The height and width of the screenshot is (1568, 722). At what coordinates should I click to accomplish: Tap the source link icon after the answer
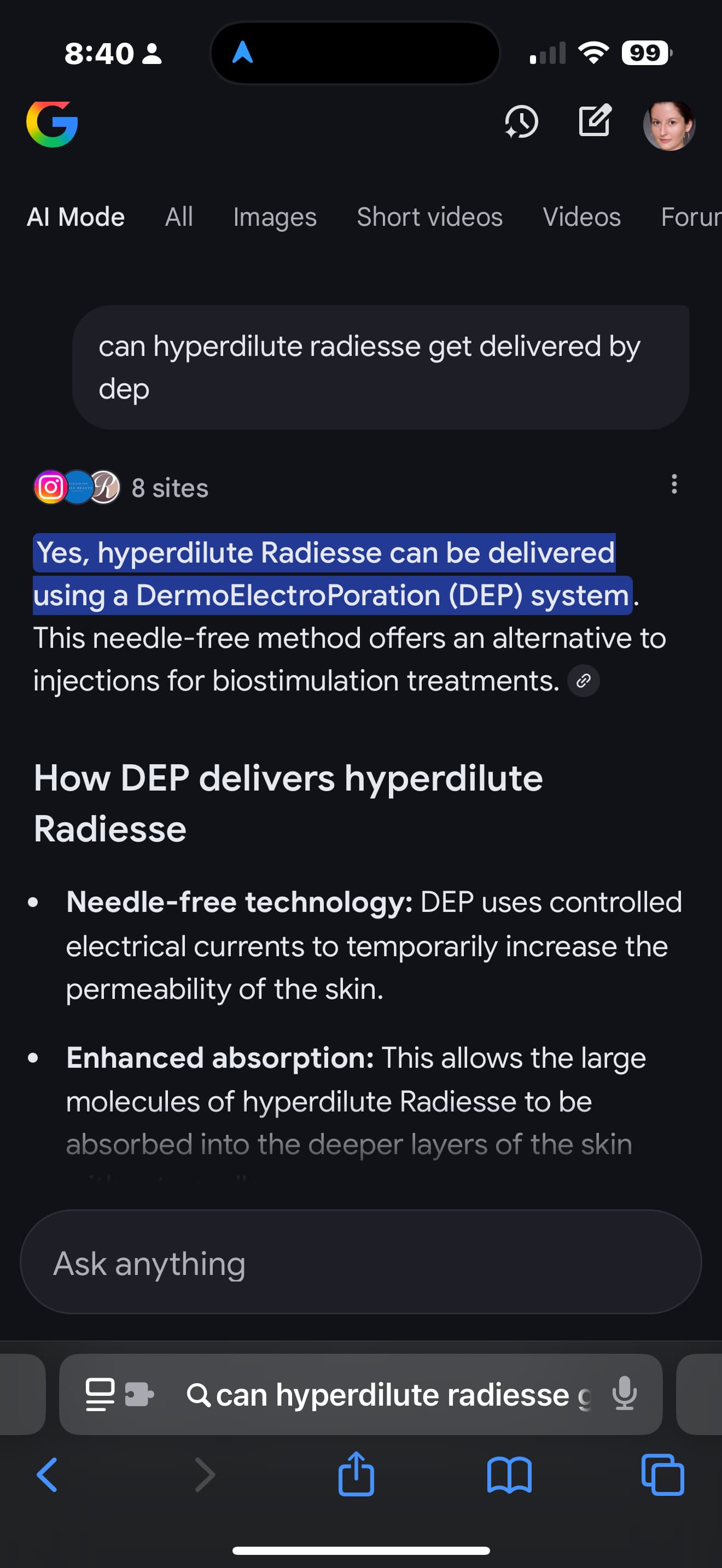(x=583, y=681)
